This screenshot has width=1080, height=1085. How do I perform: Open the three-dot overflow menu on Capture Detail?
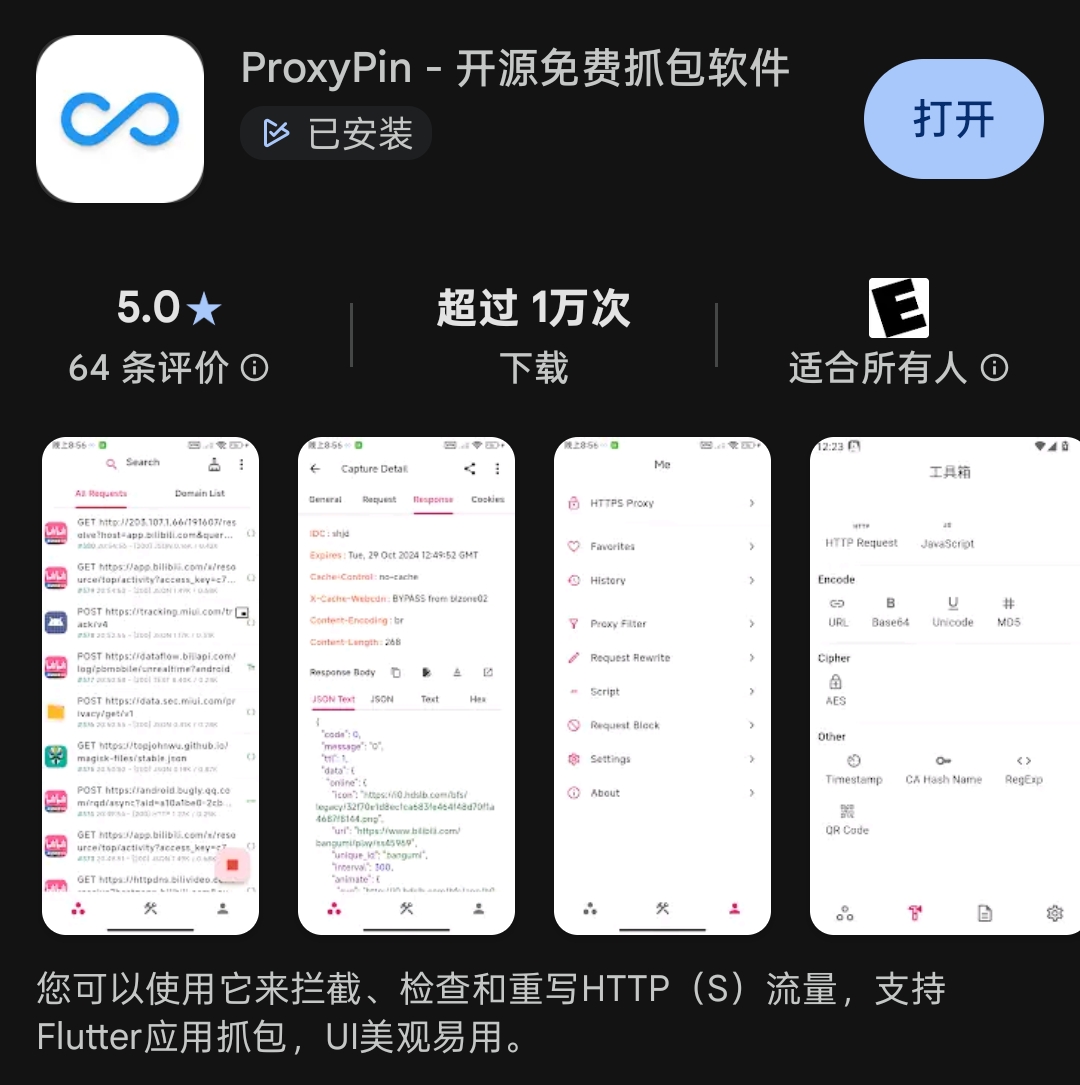(498, 468)
